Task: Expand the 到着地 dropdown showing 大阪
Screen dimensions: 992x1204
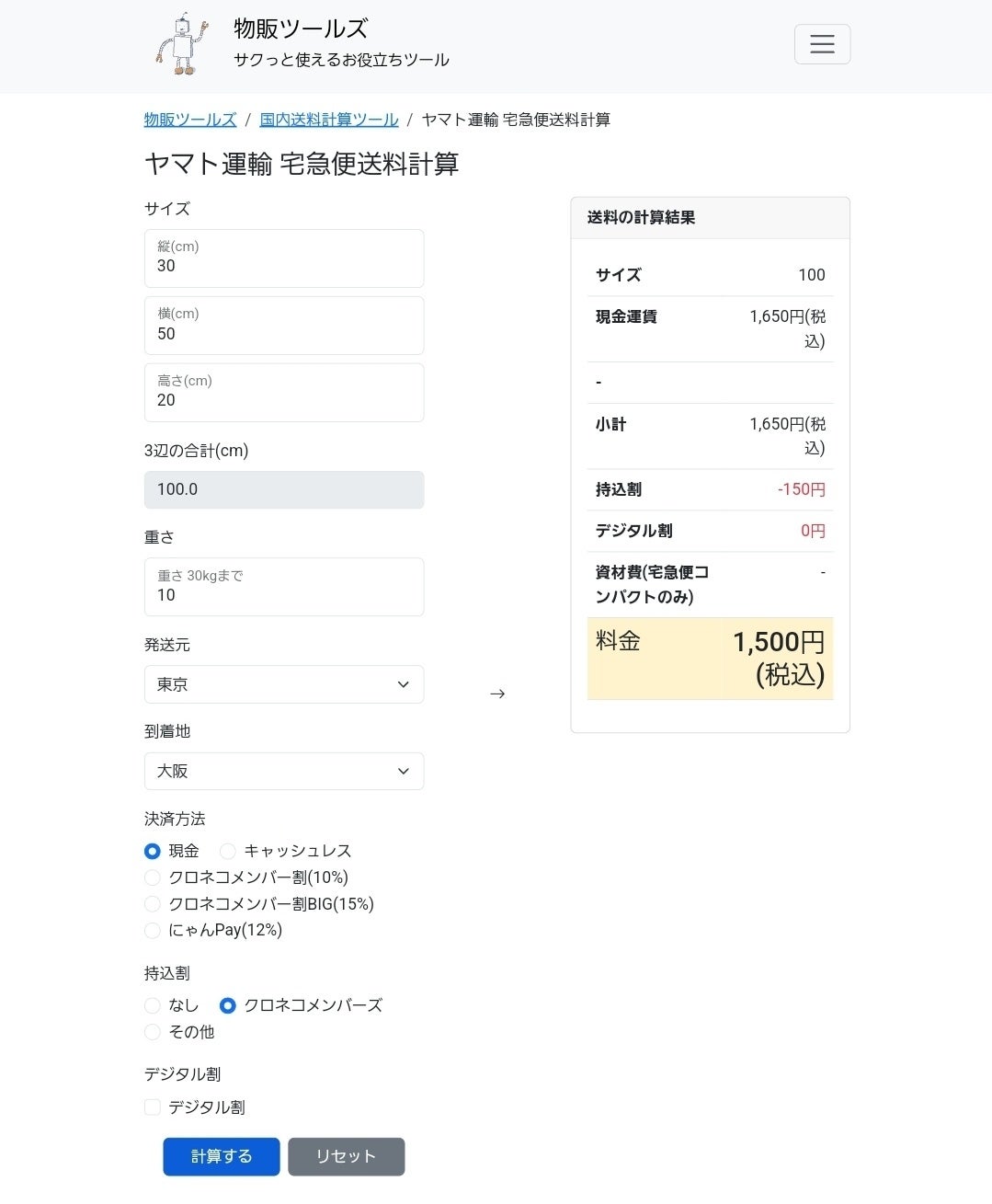Action: point(284,771)
